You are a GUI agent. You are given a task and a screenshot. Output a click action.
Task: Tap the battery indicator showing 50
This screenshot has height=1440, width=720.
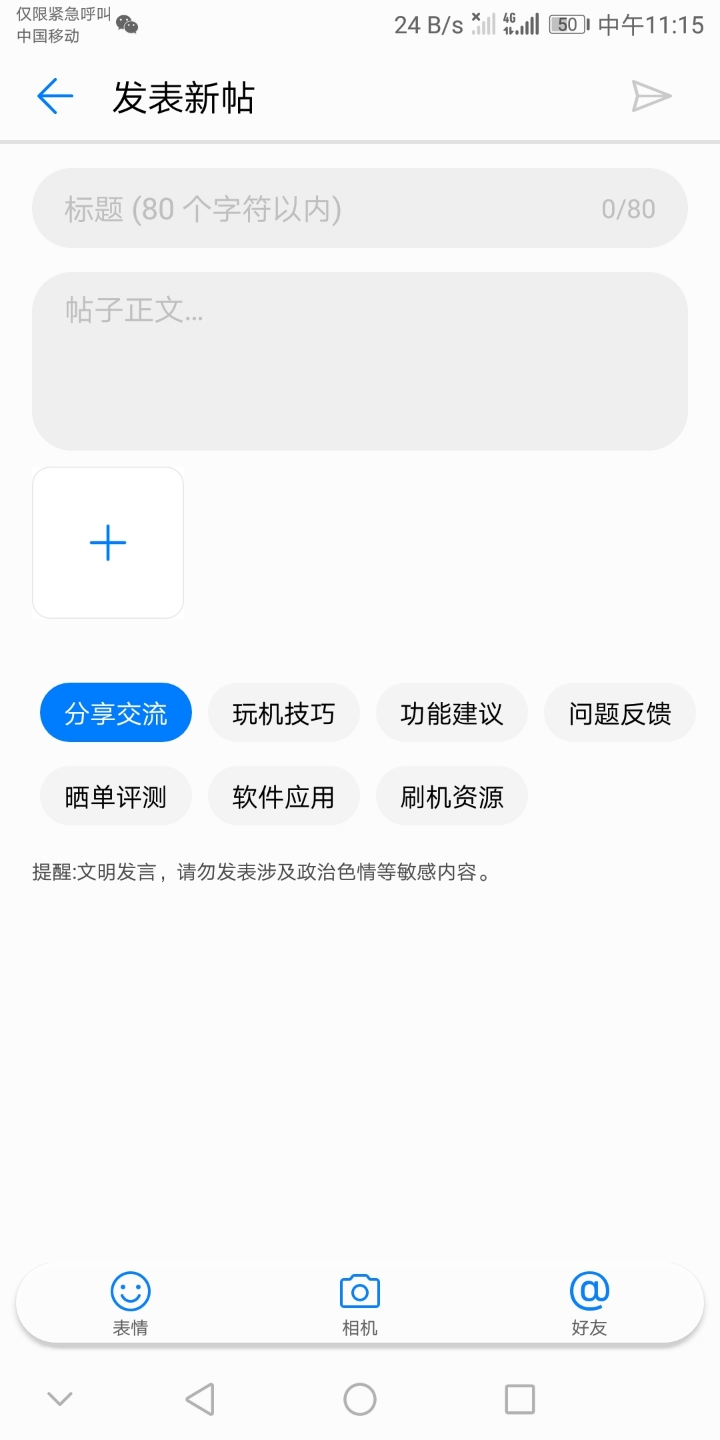(567, 24)
